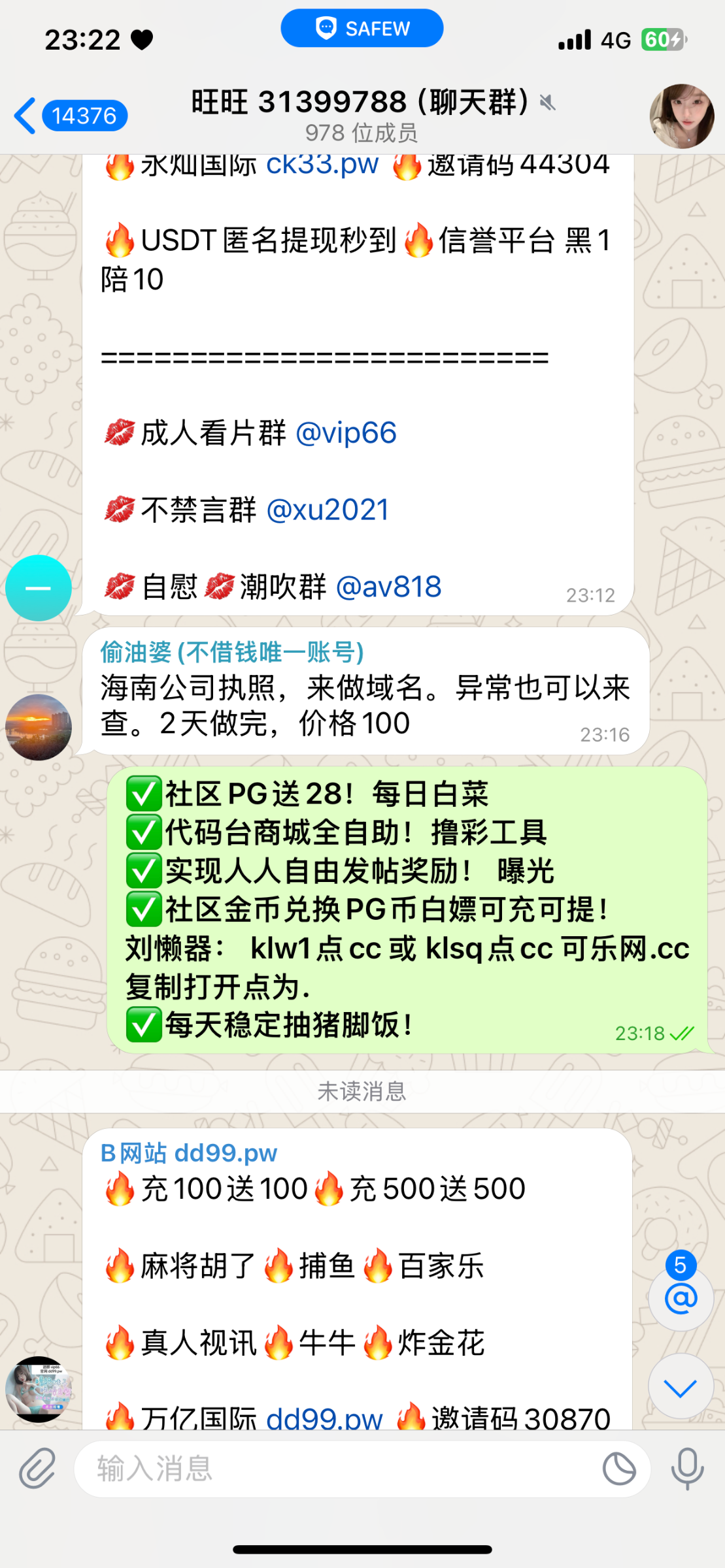Image resolution: width=725 pixels, height=1568 pixels.
Task: Open the B网站 dd99.pw sender name
Action: tap(189, 1153)
